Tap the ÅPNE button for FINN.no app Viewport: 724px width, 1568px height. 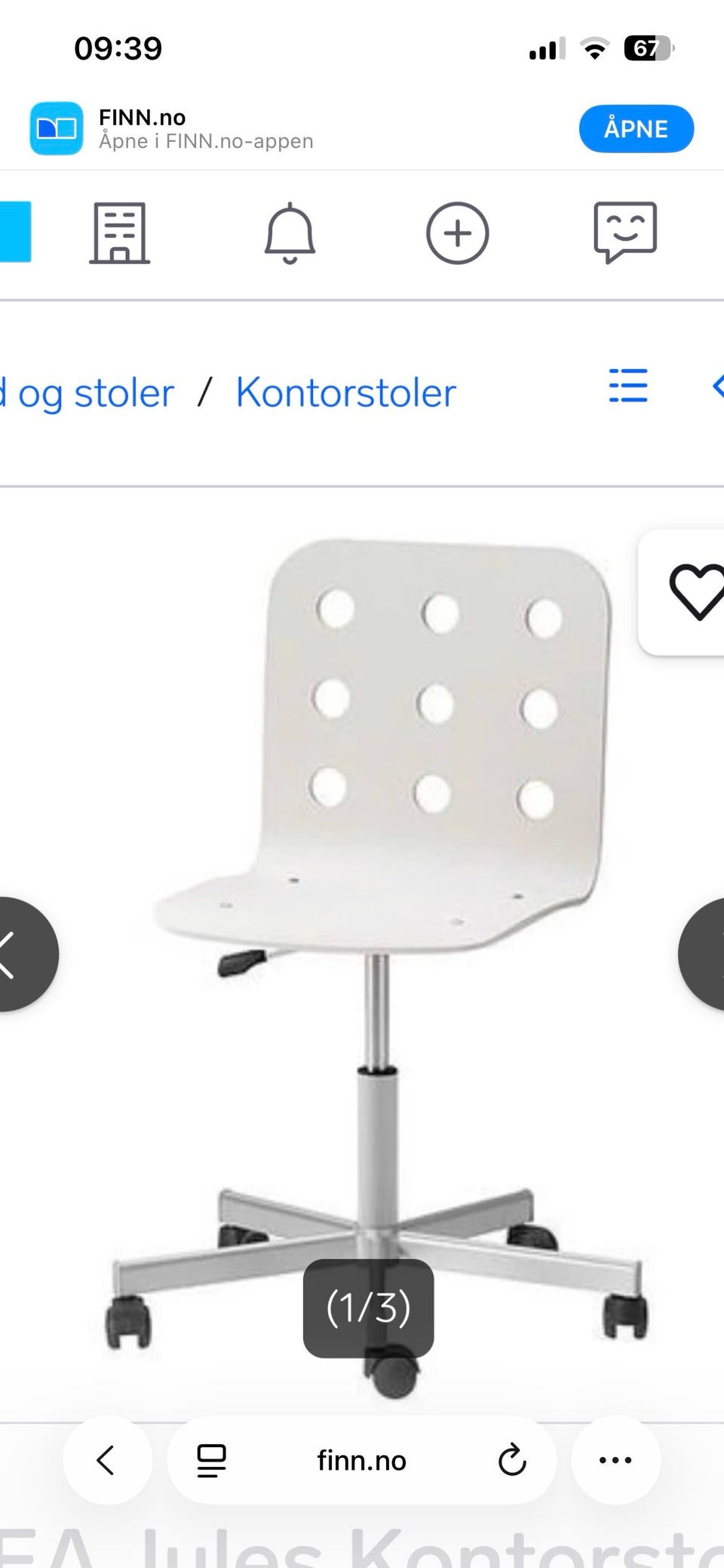click(x=636, y=128)
